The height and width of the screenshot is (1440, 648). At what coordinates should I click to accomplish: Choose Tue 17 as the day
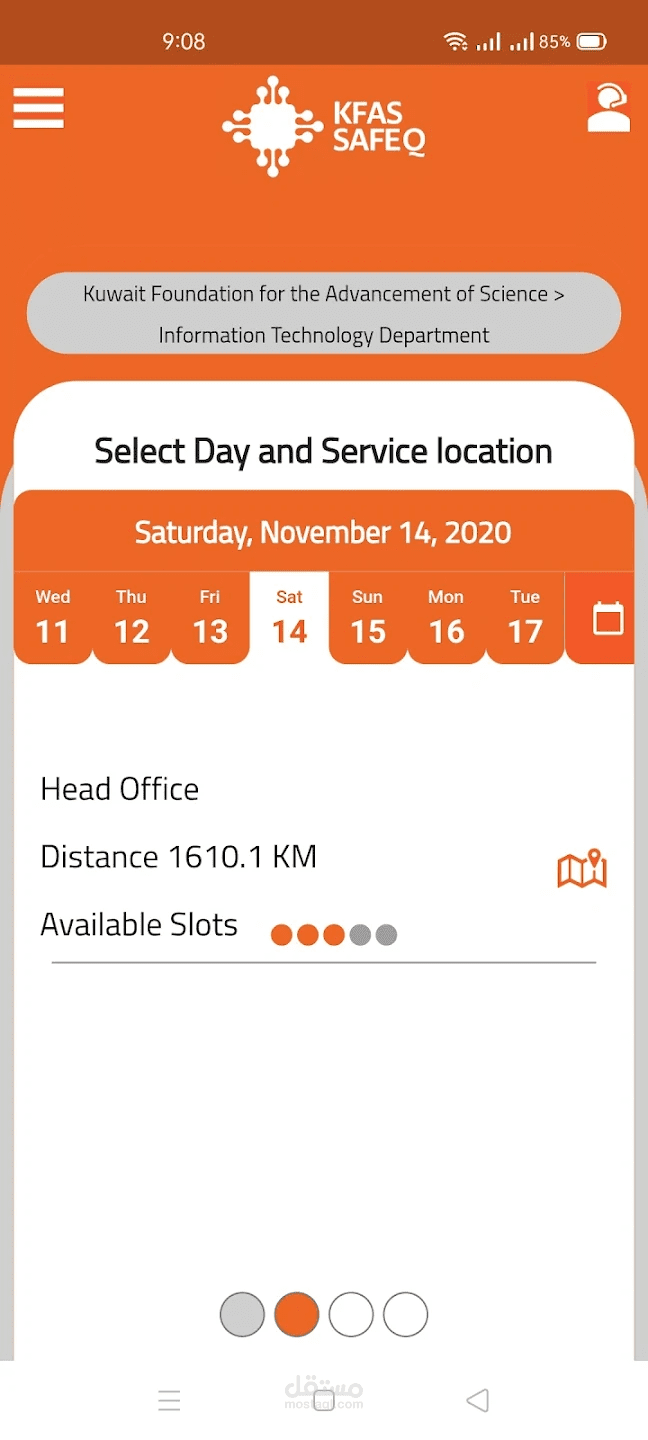(x=525, y=617)
